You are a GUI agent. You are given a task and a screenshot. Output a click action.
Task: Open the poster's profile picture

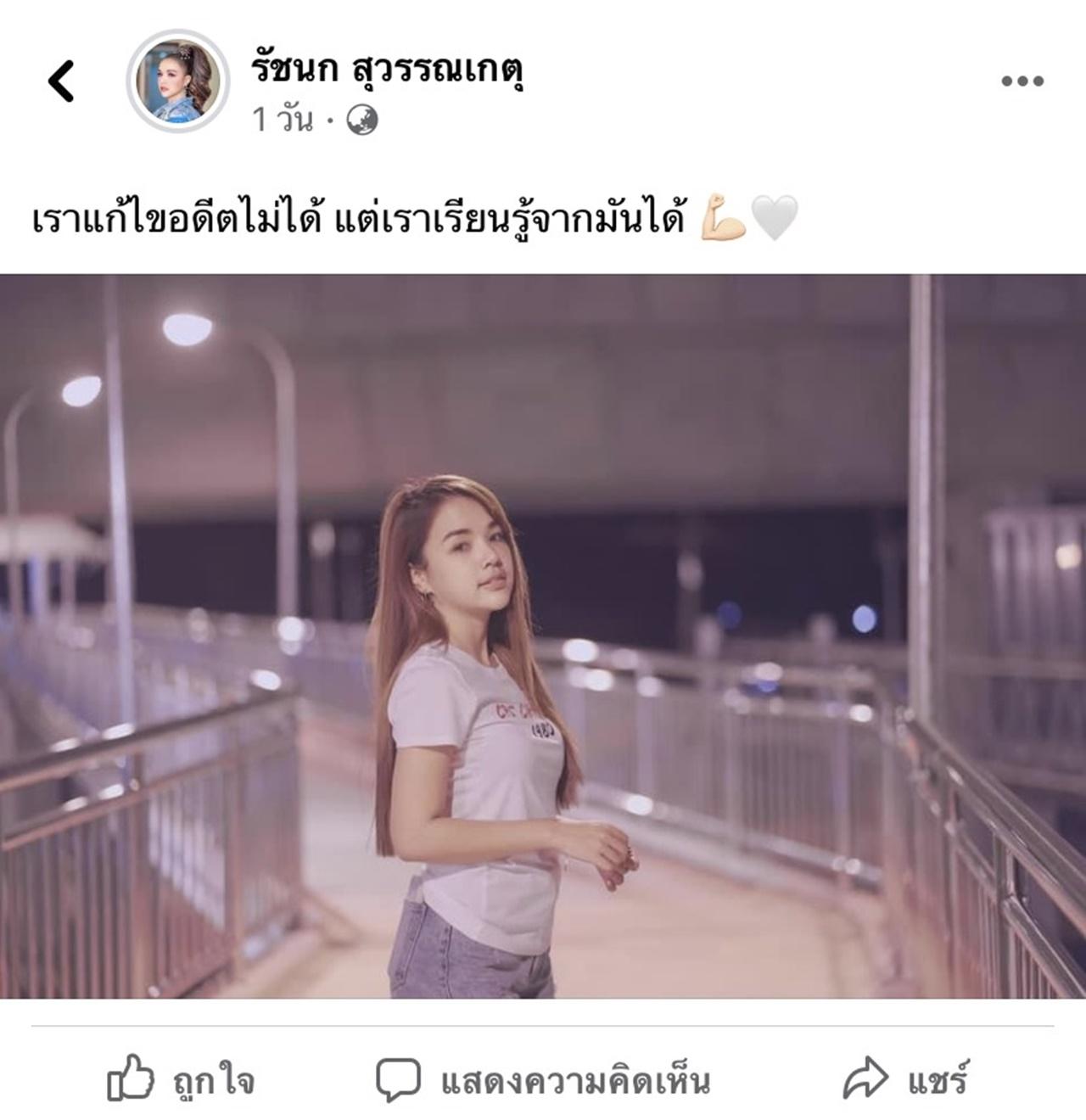[x=178, y=81]
